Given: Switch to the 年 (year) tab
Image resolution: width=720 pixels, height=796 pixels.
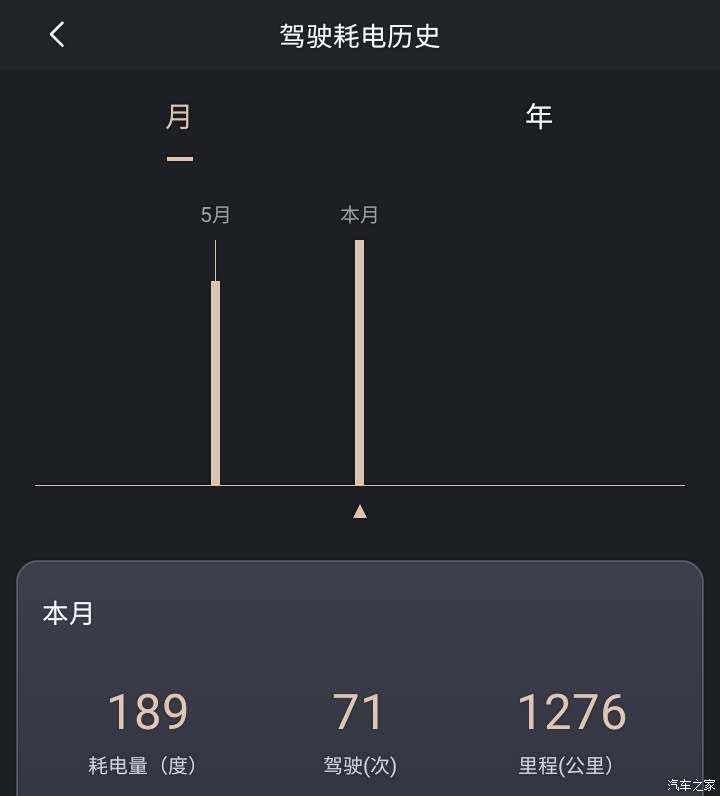Looking at the screenshot, I should (x=539, y=117).
